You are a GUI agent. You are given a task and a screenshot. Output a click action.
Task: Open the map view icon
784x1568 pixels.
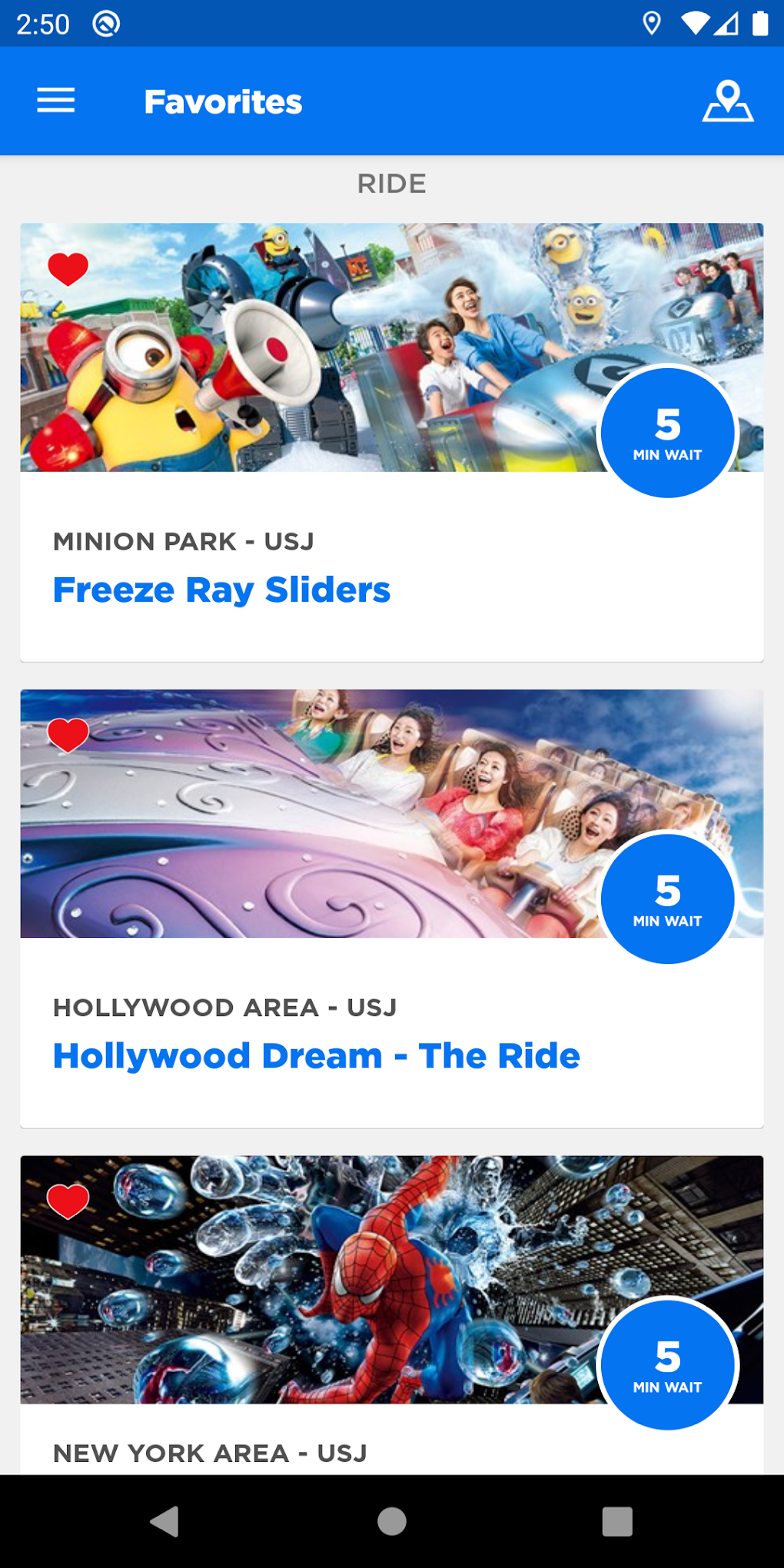pyautogui.click(x=727, y=101)
